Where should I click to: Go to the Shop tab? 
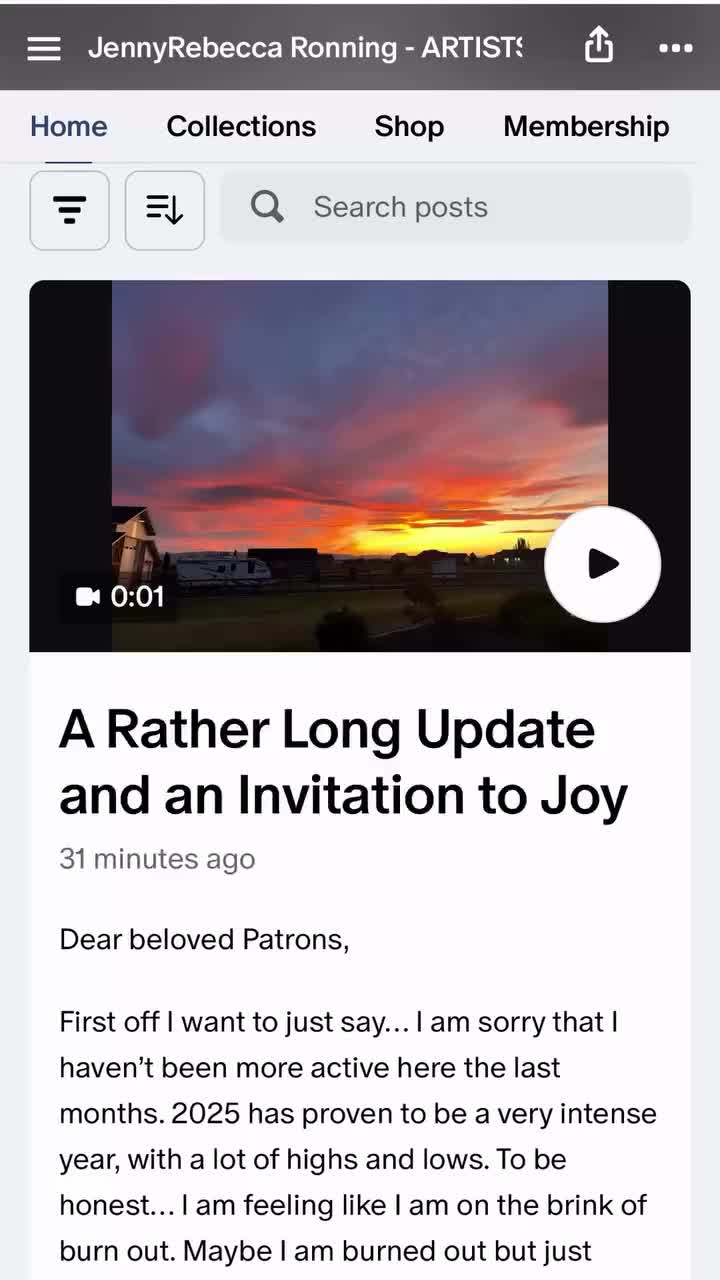click(409, 126)
